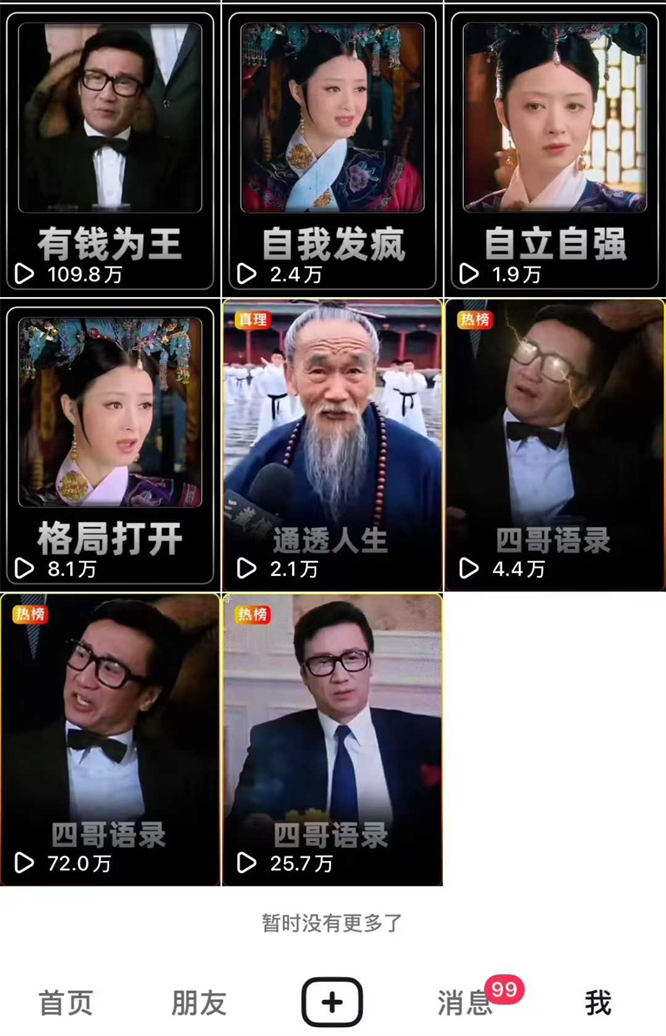Open the 消息 tab

(x=466, y=1002)
